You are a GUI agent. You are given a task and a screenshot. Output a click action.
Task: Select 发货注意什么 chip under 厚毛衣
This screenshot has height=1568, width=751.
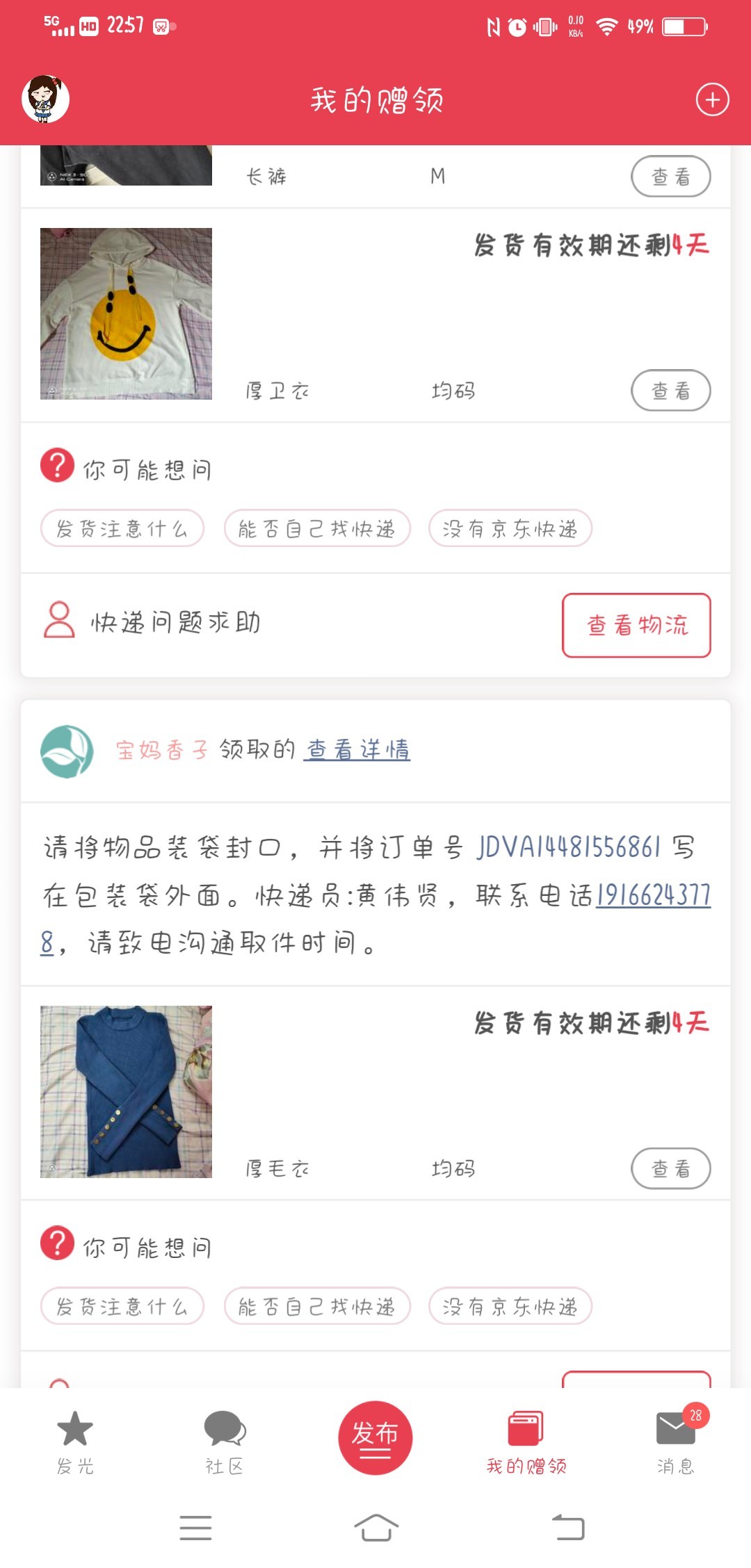(122, 1307)
